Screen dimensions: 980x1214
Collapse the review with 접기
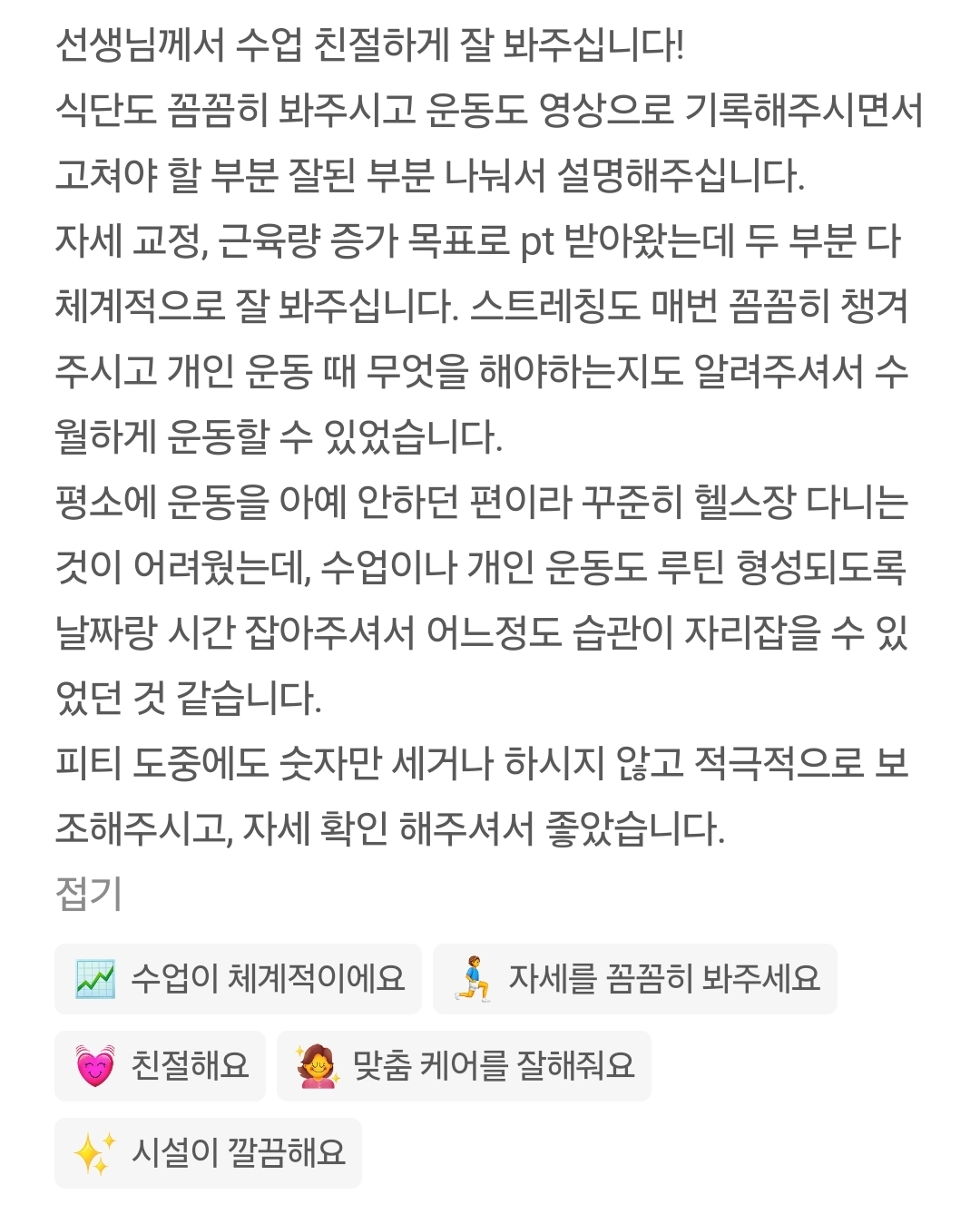point(88,893)
